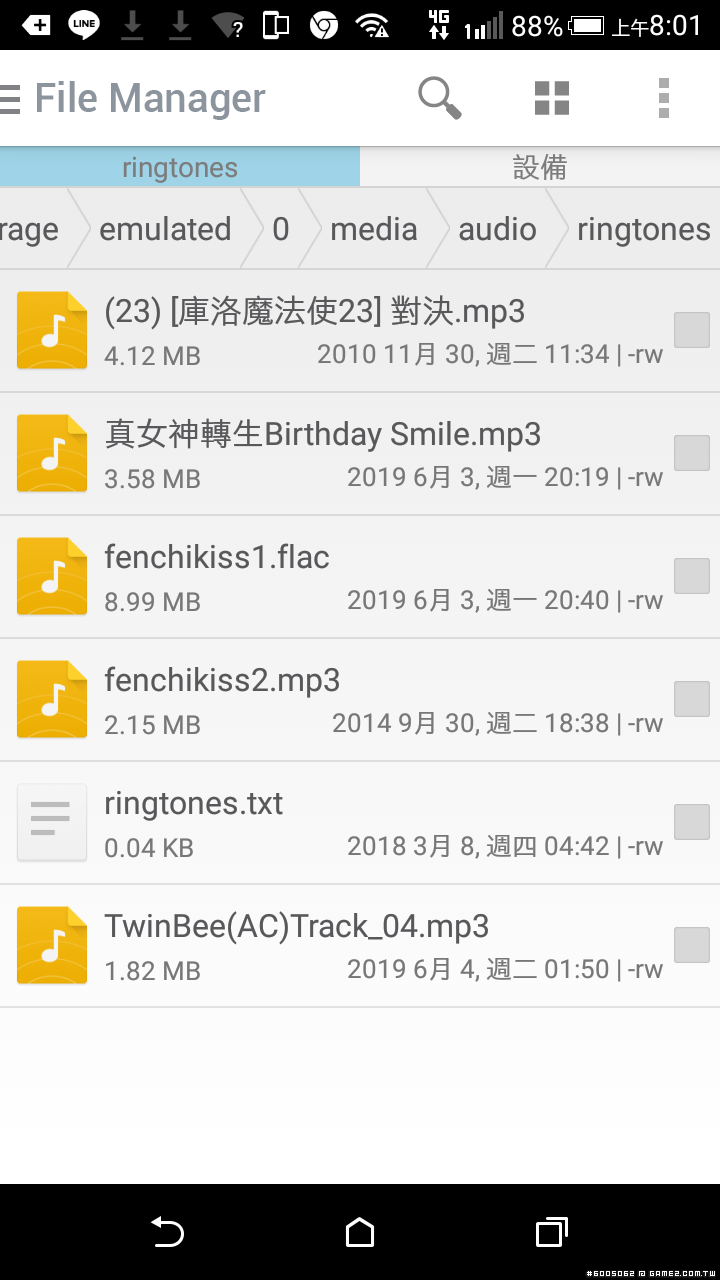Open the overflow menu

point(663,98)
